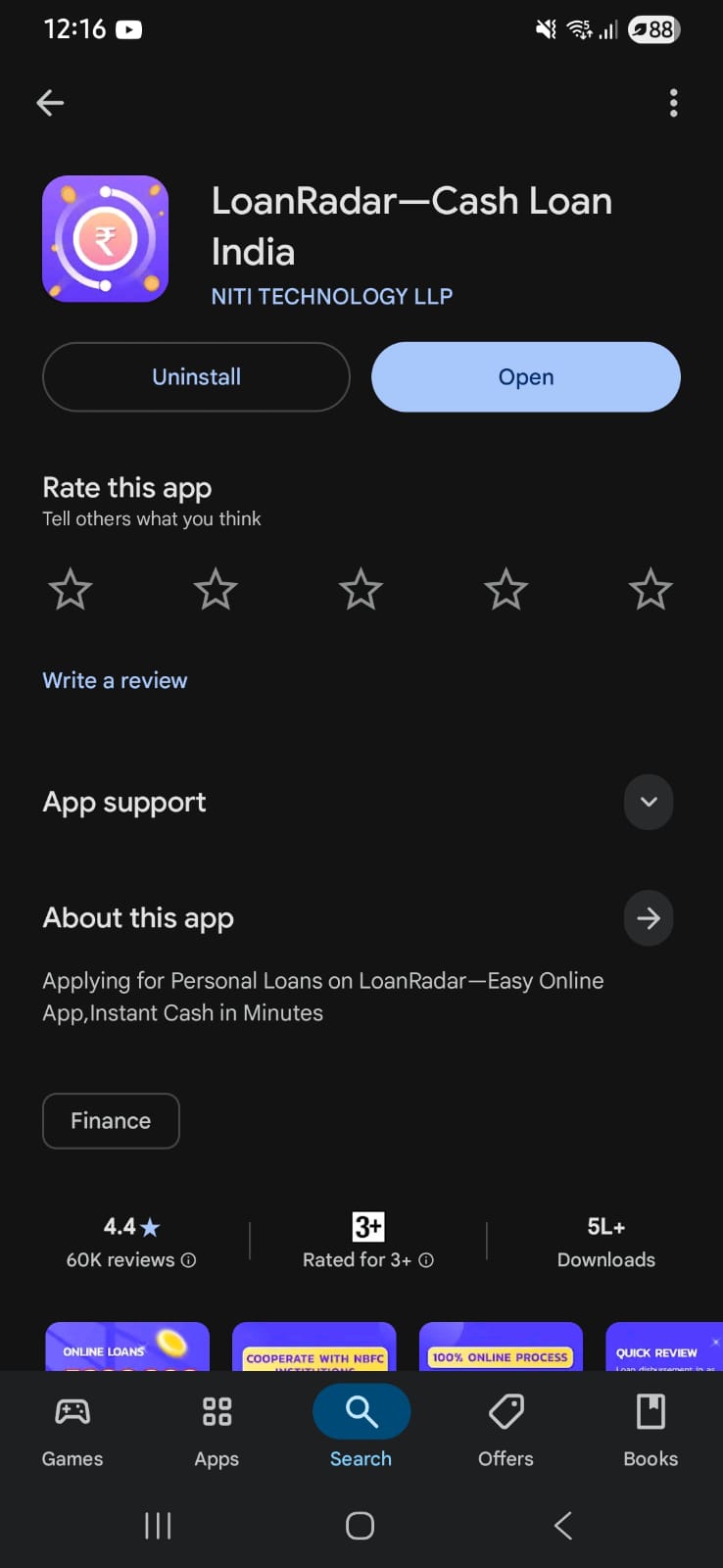Uninstall the LoanRadar app

[x=196, y=377]
